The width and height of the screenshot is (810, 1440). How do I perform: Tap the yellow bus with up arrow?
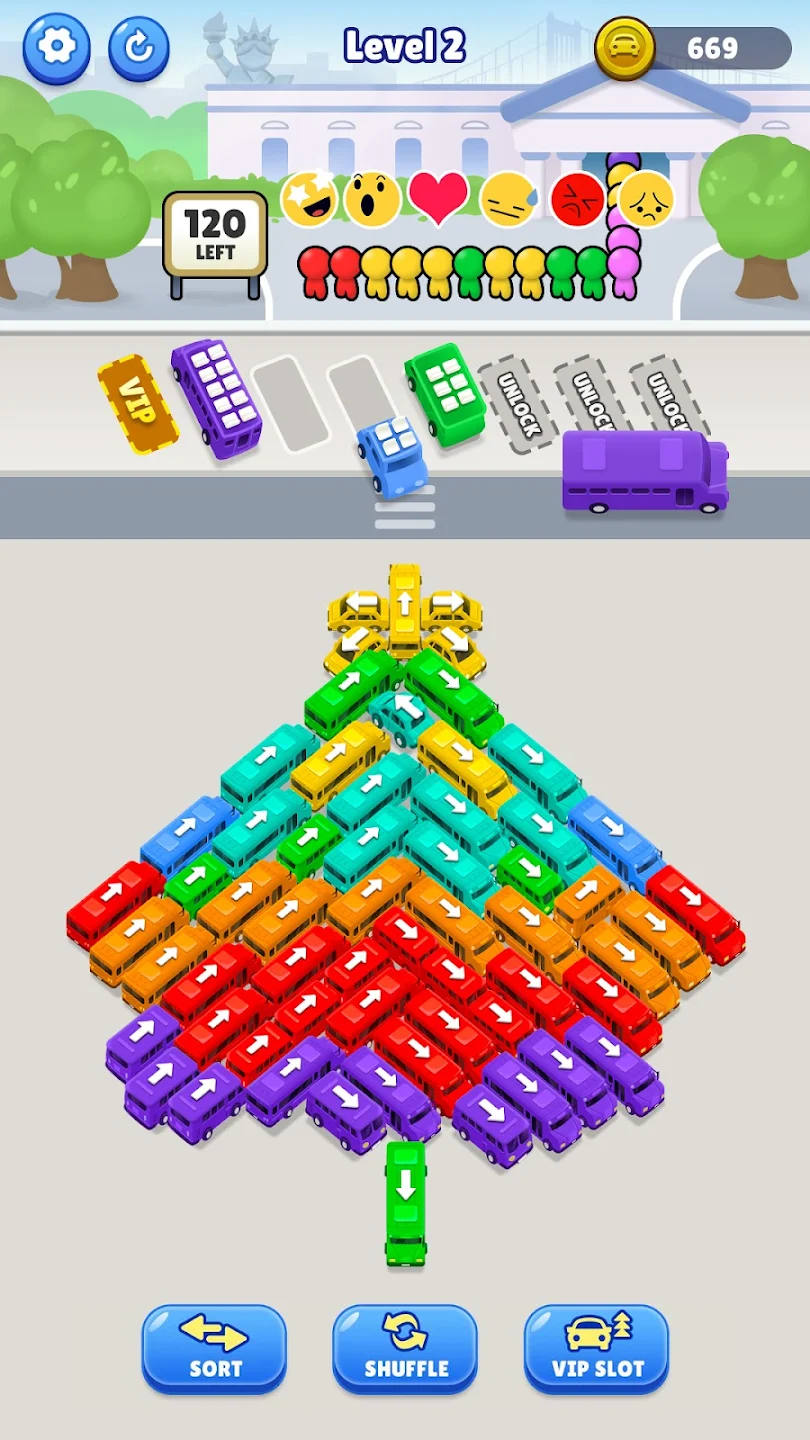405,608
